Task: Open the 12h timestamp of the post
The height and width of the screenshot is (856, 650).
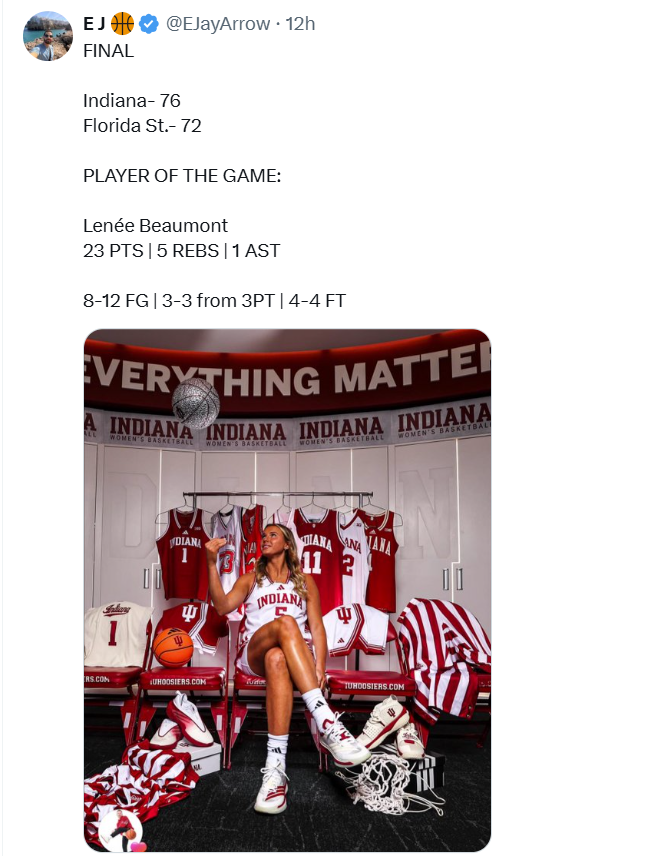Action: coord(300,24)
